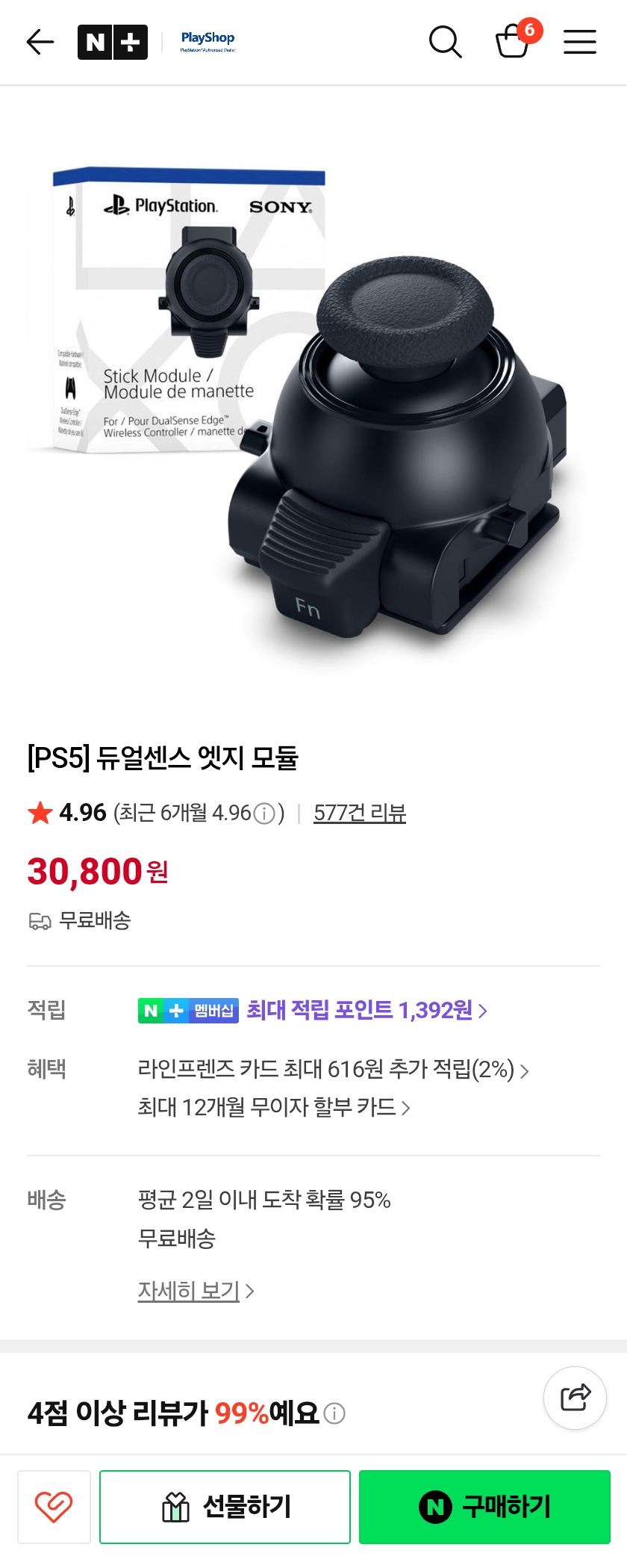627x1568 pixels.
Task: Open the PlayShop store page
Action: [208, 41]
